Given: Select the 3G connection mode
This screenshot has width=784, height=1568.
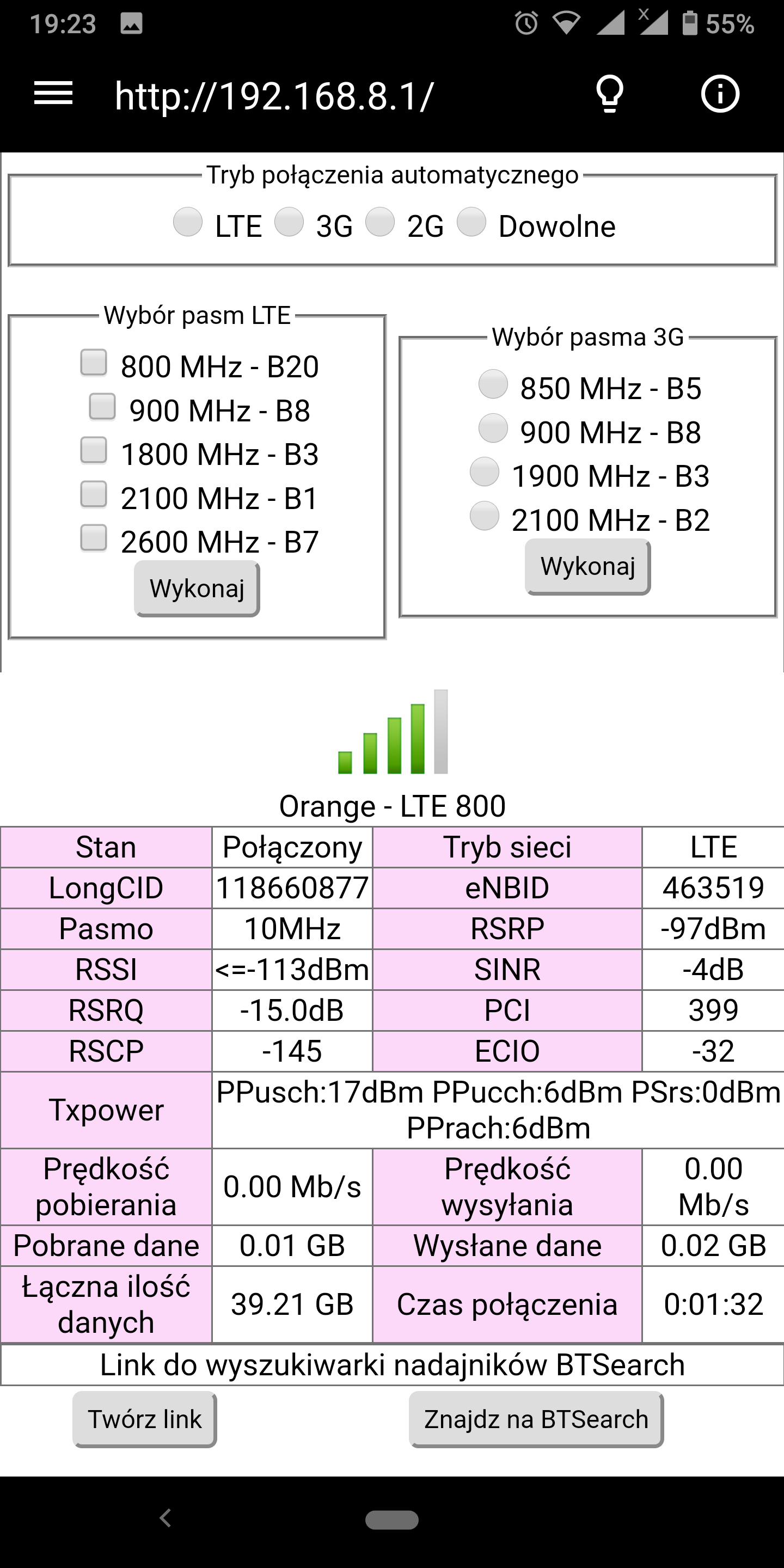Looking at the screenshot, I should [x=289, y=222].
